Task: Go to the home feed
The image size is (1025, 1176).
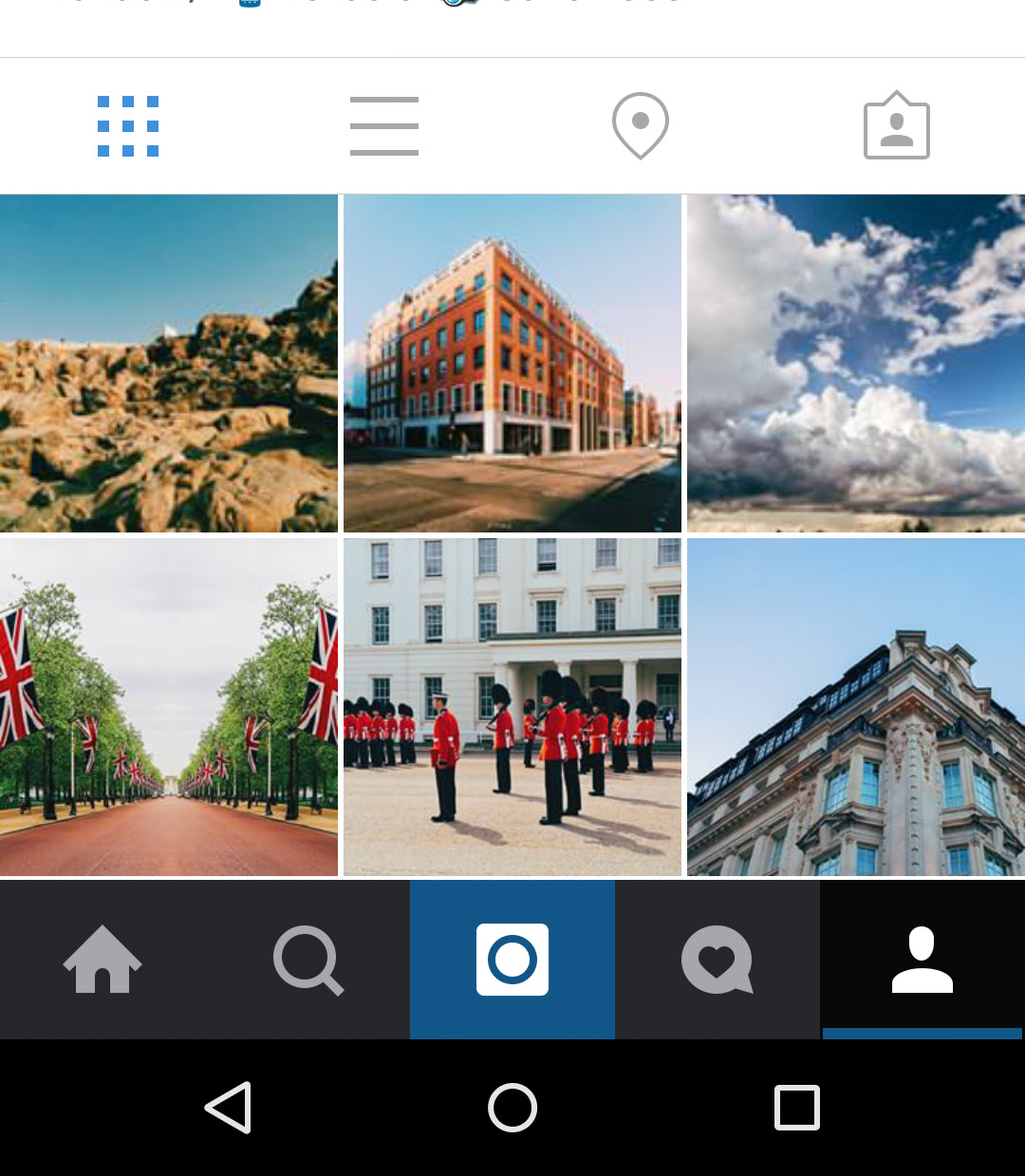Action: 102,960
